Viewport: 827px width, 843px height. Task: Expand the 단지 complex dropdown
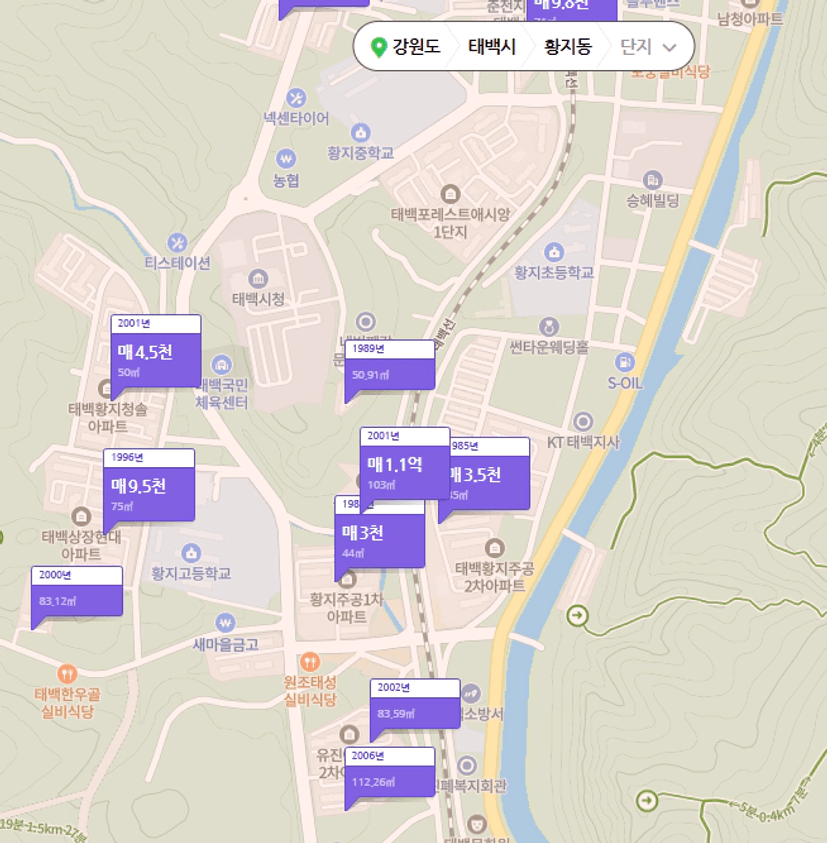click(x=648, y=47)
